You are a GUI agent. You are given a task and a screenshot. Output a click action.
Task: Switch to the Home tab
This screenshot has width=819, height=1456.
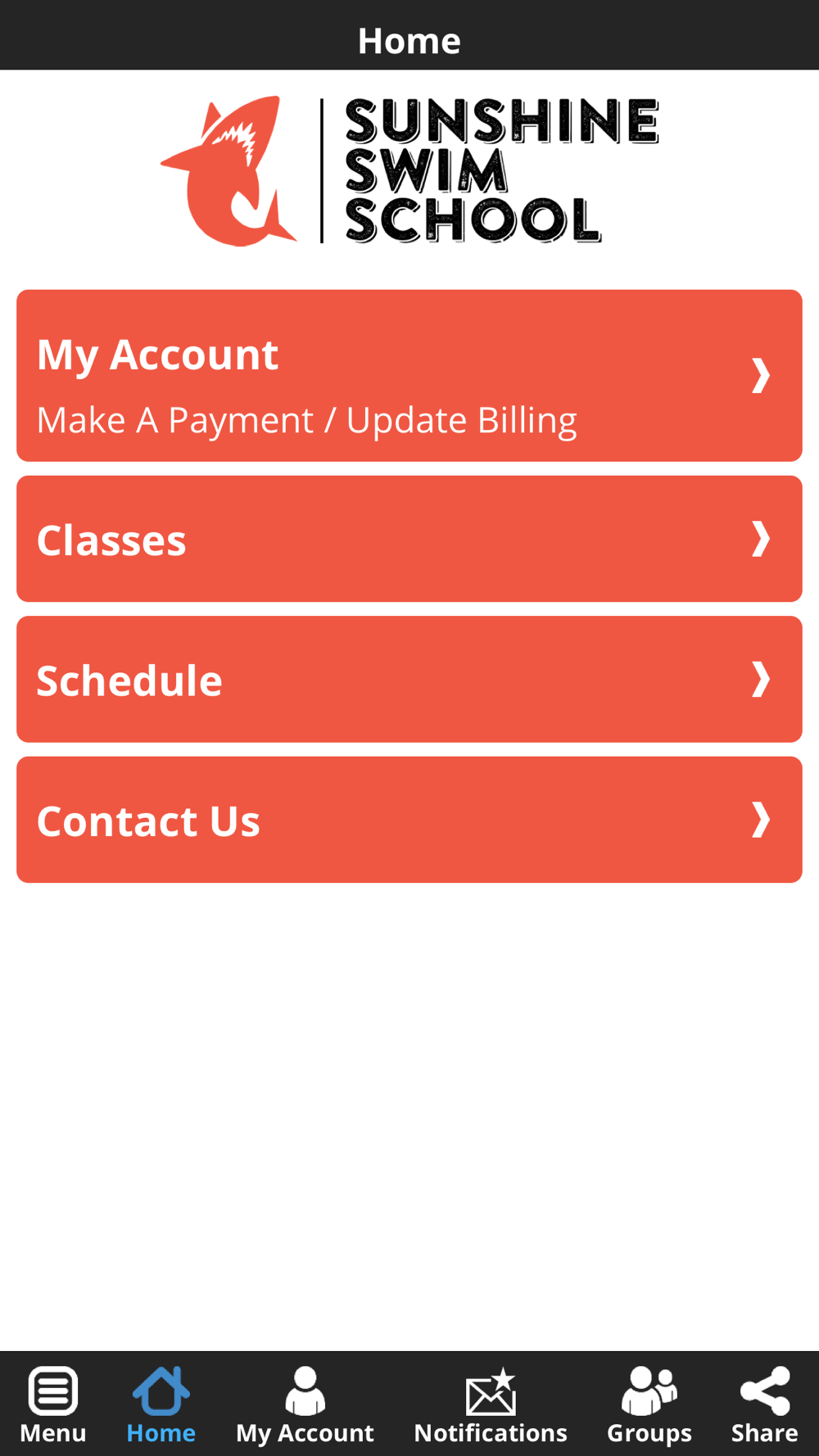click(x=161, y=1404)
